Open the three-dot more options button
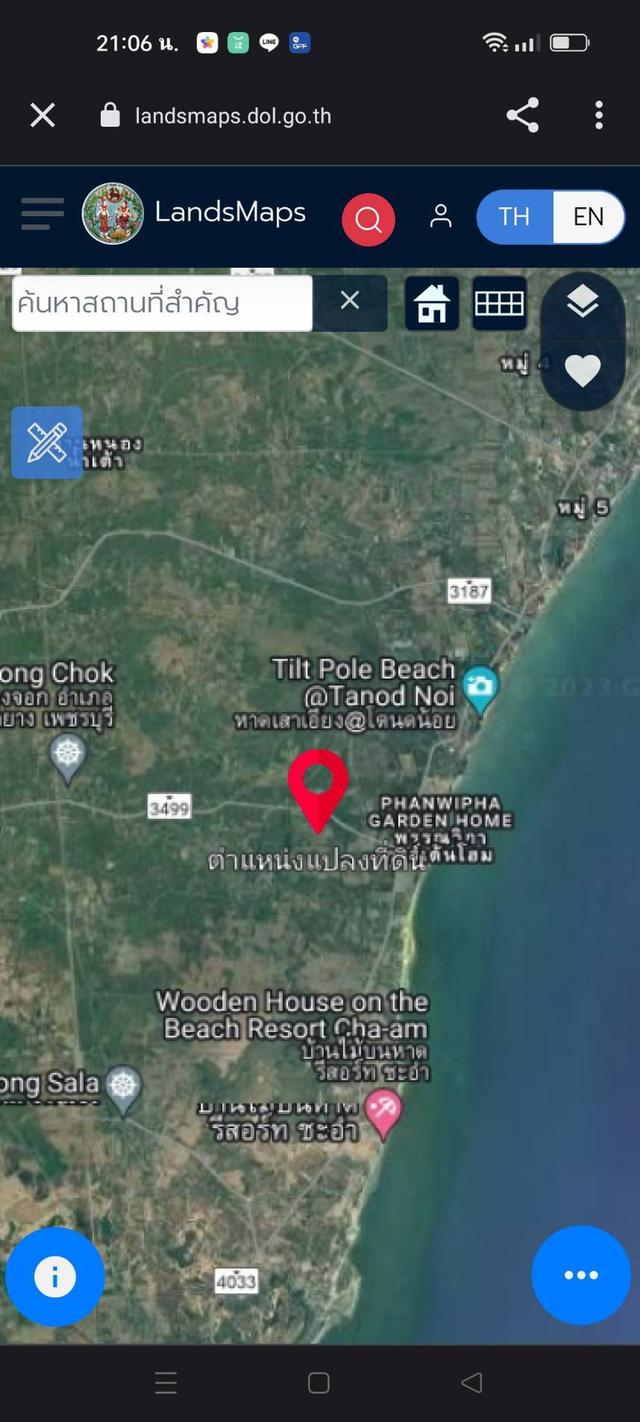This screenshot has width=640, height=1422. 581,1275
